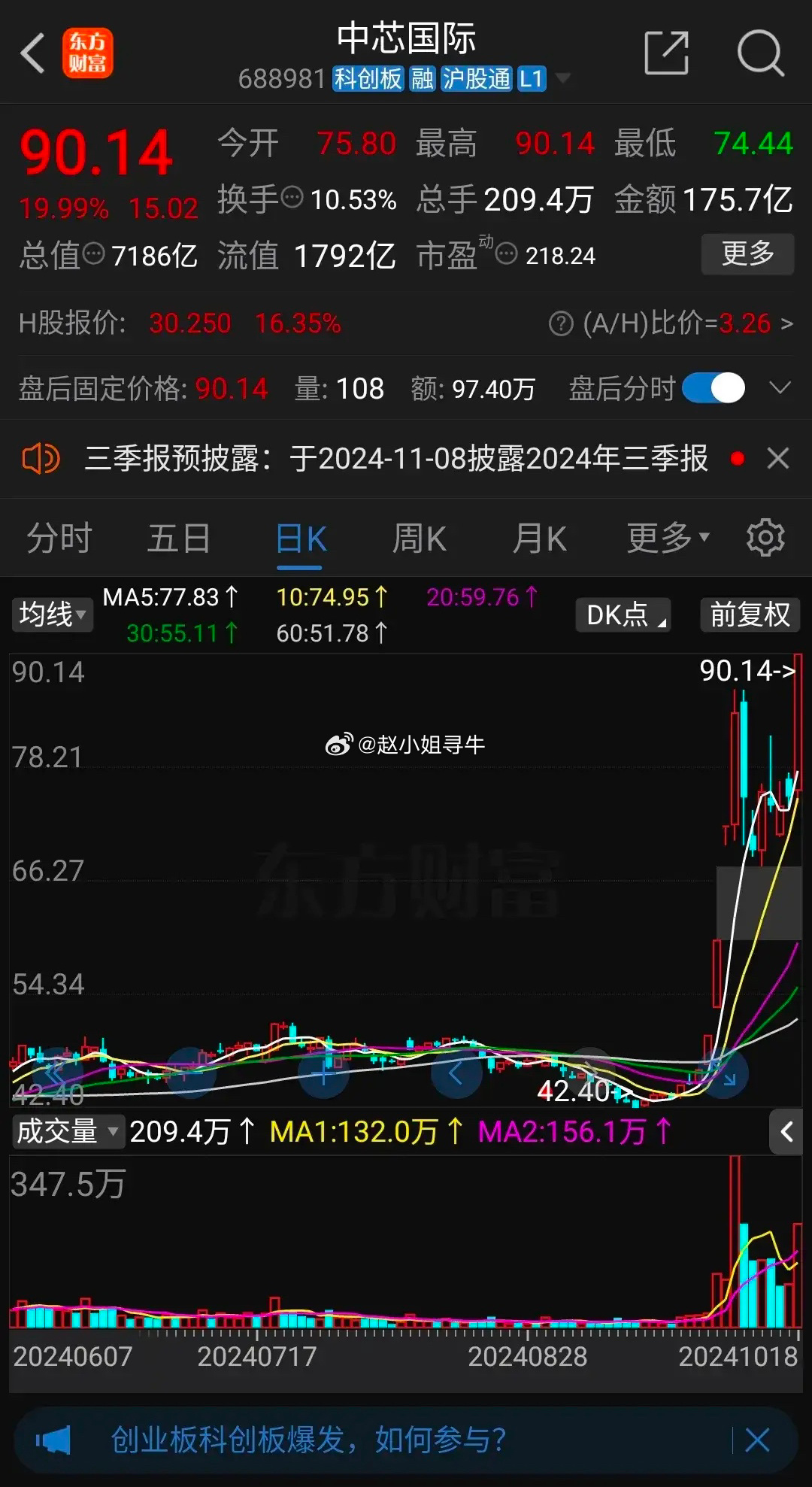
Task: Switch to the 周K chart tab
Action: 419,537
